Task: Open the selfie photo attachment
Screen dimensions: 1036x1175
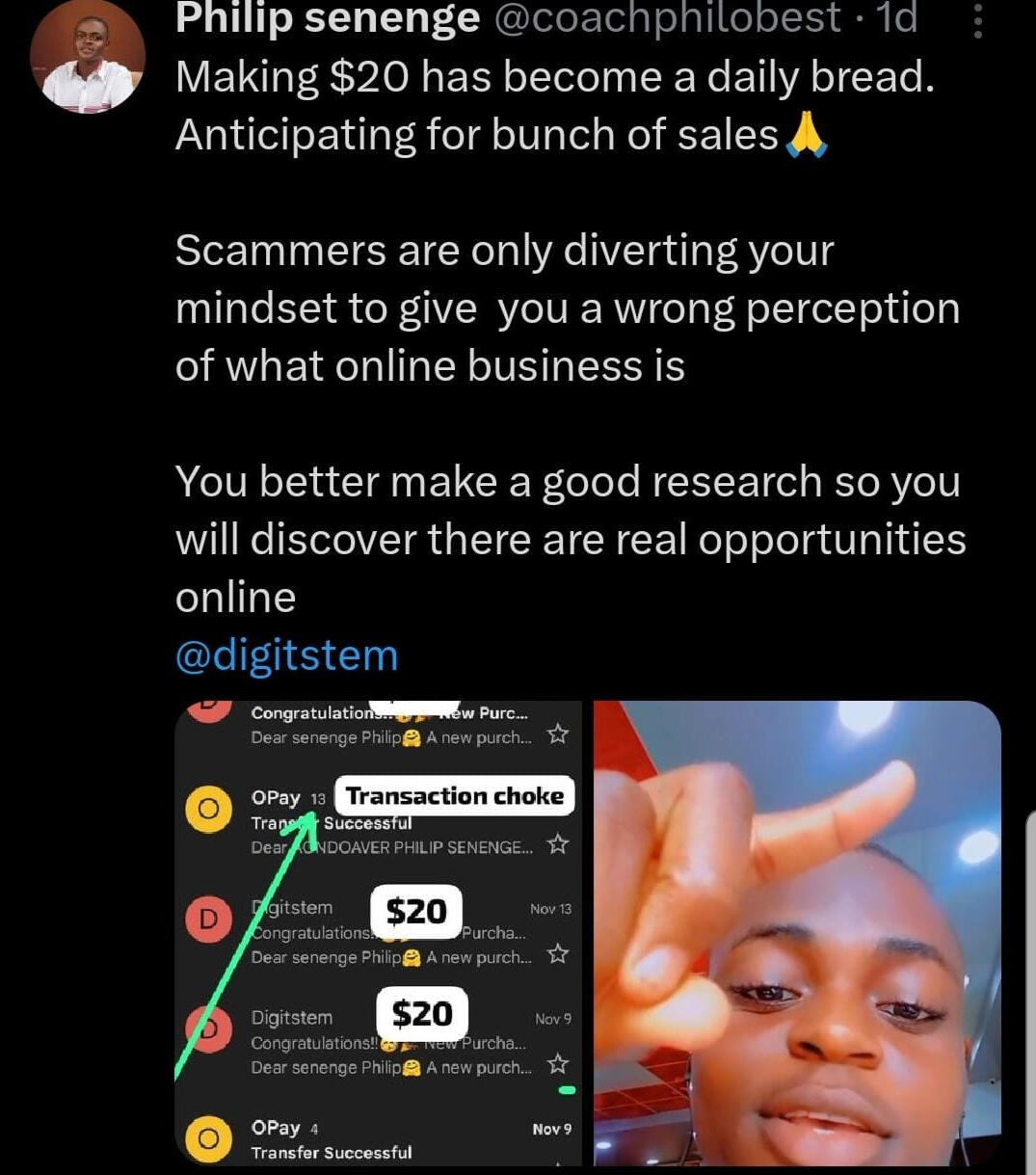Action: point(797,933)
